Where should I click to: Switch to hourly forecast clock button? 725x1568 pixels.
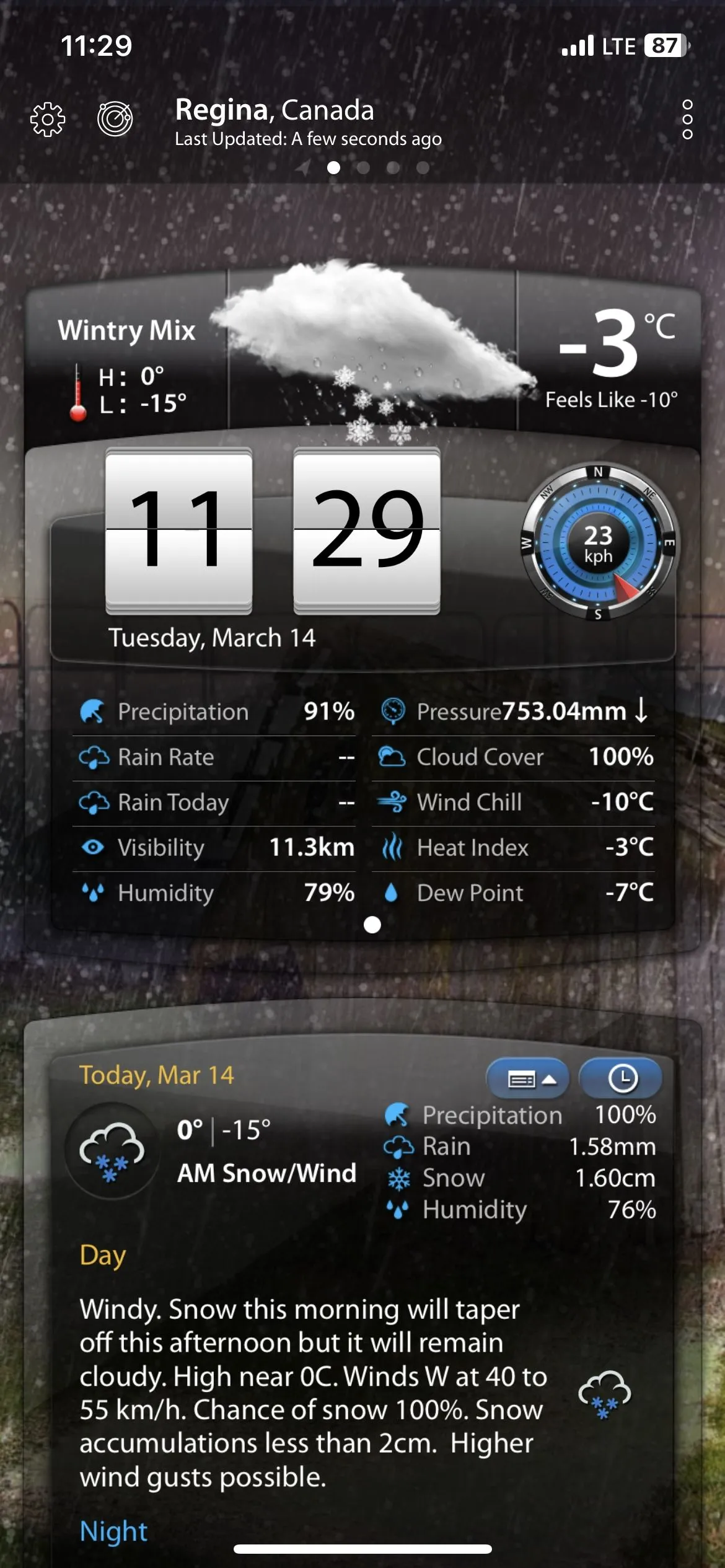tap(622, 1079)
